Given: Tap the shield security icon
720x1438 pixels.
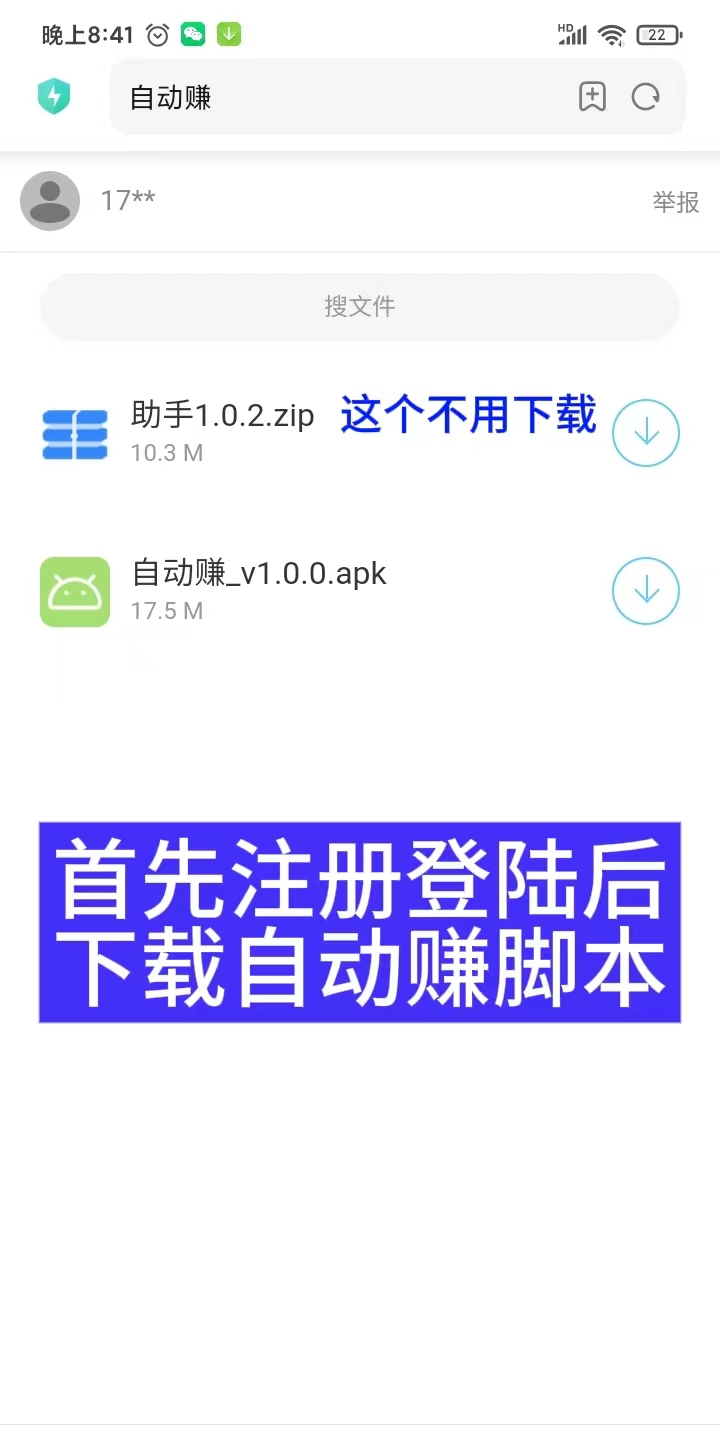Looking at the screenshot, I should 53,97.
